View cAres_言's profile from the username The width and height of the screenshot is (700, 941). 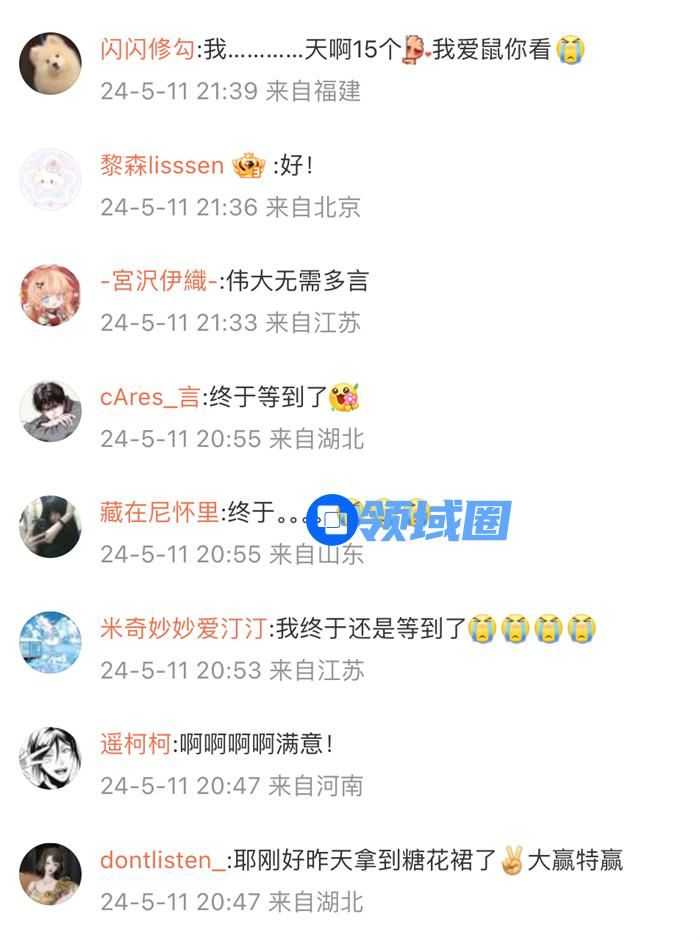point(150,397)
